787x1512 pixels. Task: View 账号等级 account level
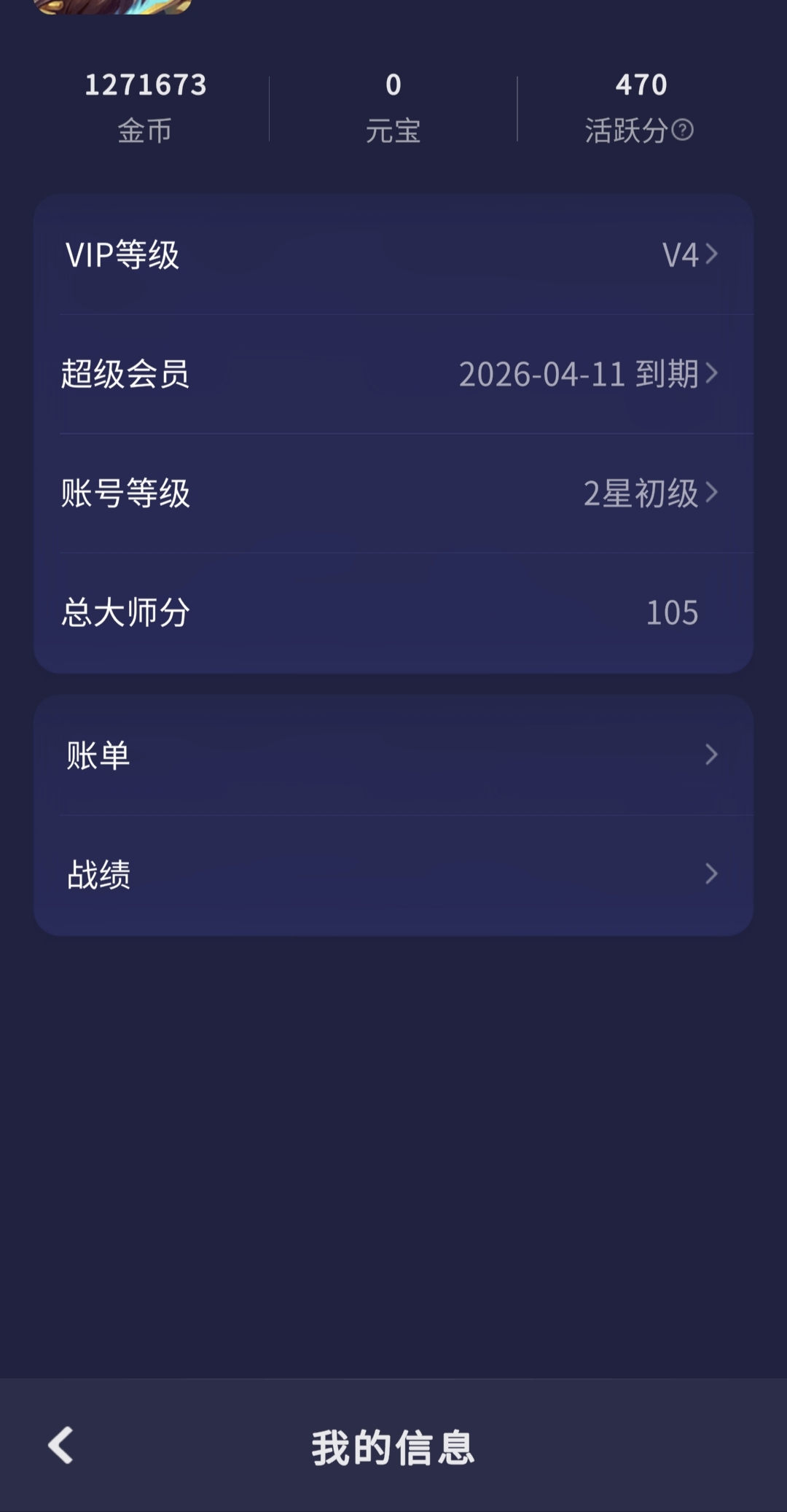pos(393,494)
